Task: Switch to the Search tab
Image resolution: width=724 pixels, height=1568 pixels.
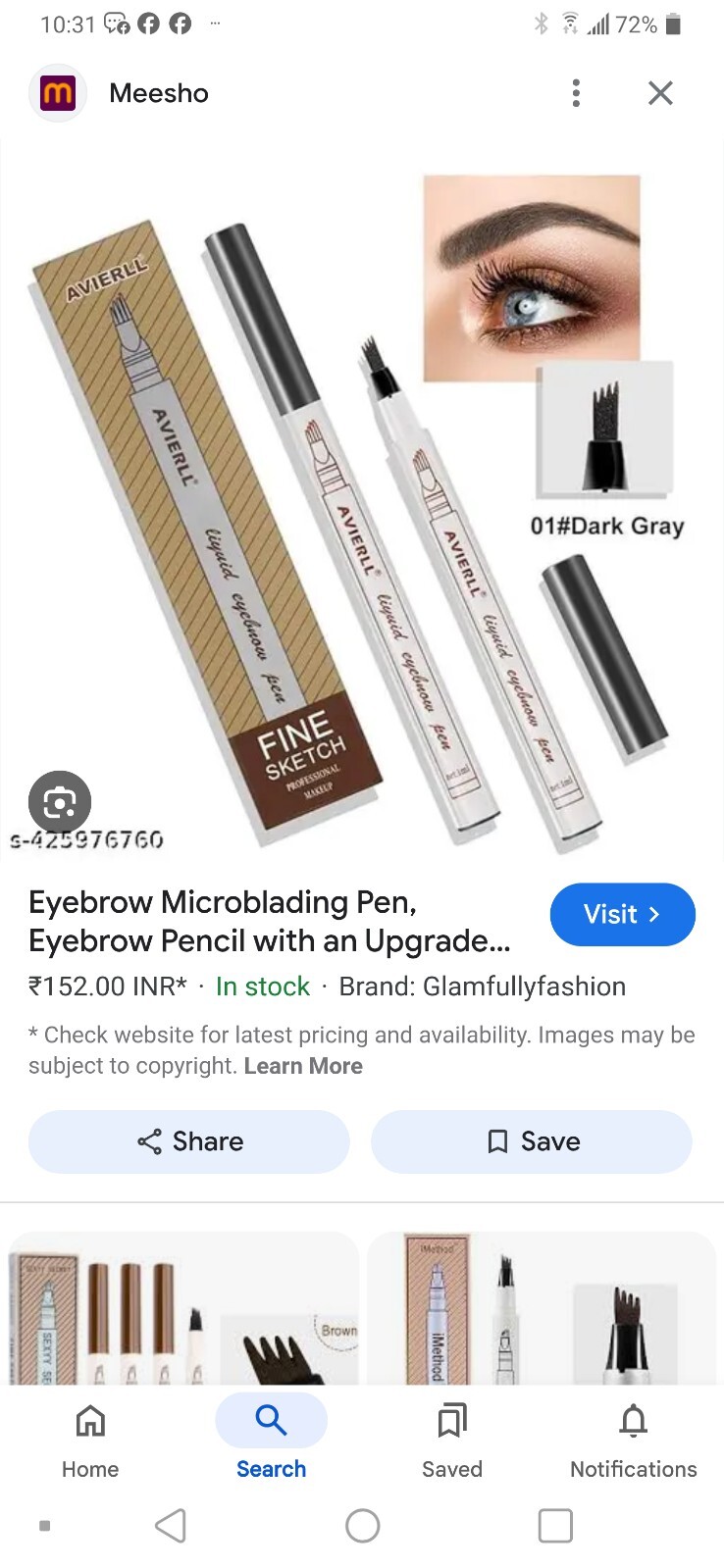Action: (x=271, y=1440)
